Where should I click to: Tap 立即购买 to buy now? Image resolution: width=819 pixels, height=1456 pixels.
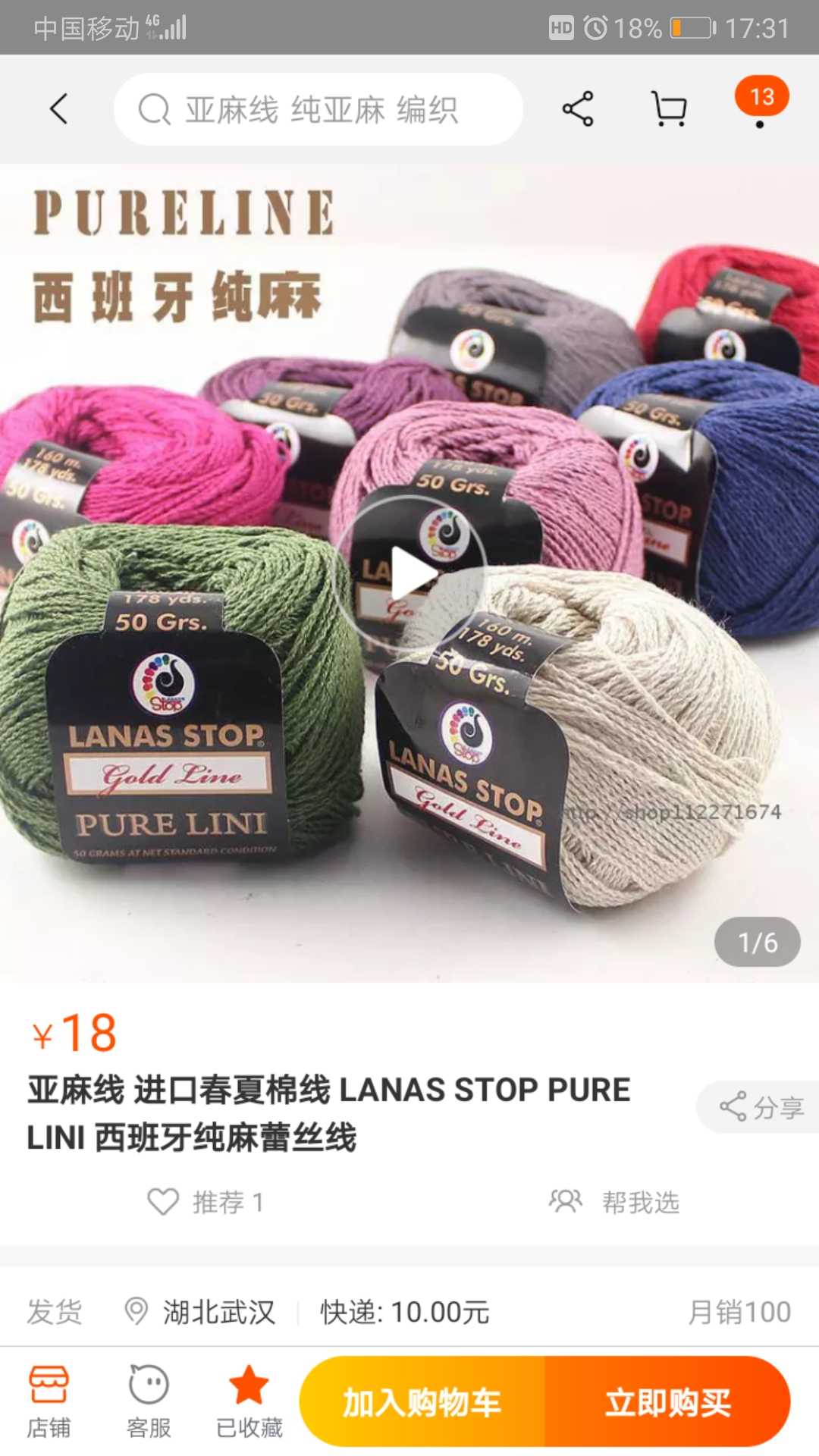click(x=667, y=1401)
